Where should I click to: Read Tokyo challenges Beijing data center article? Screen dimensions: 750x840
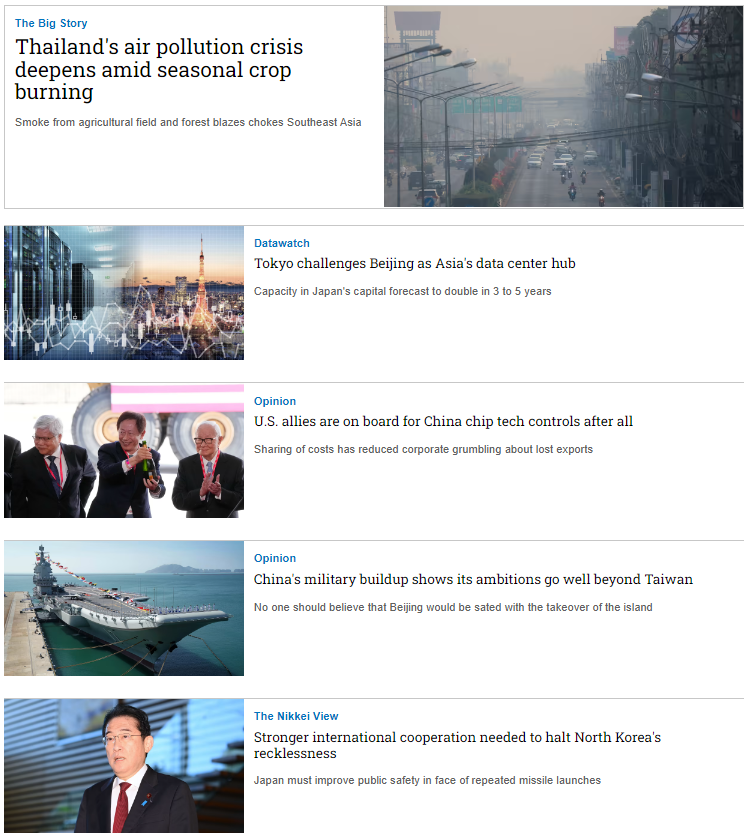[414, 264]
